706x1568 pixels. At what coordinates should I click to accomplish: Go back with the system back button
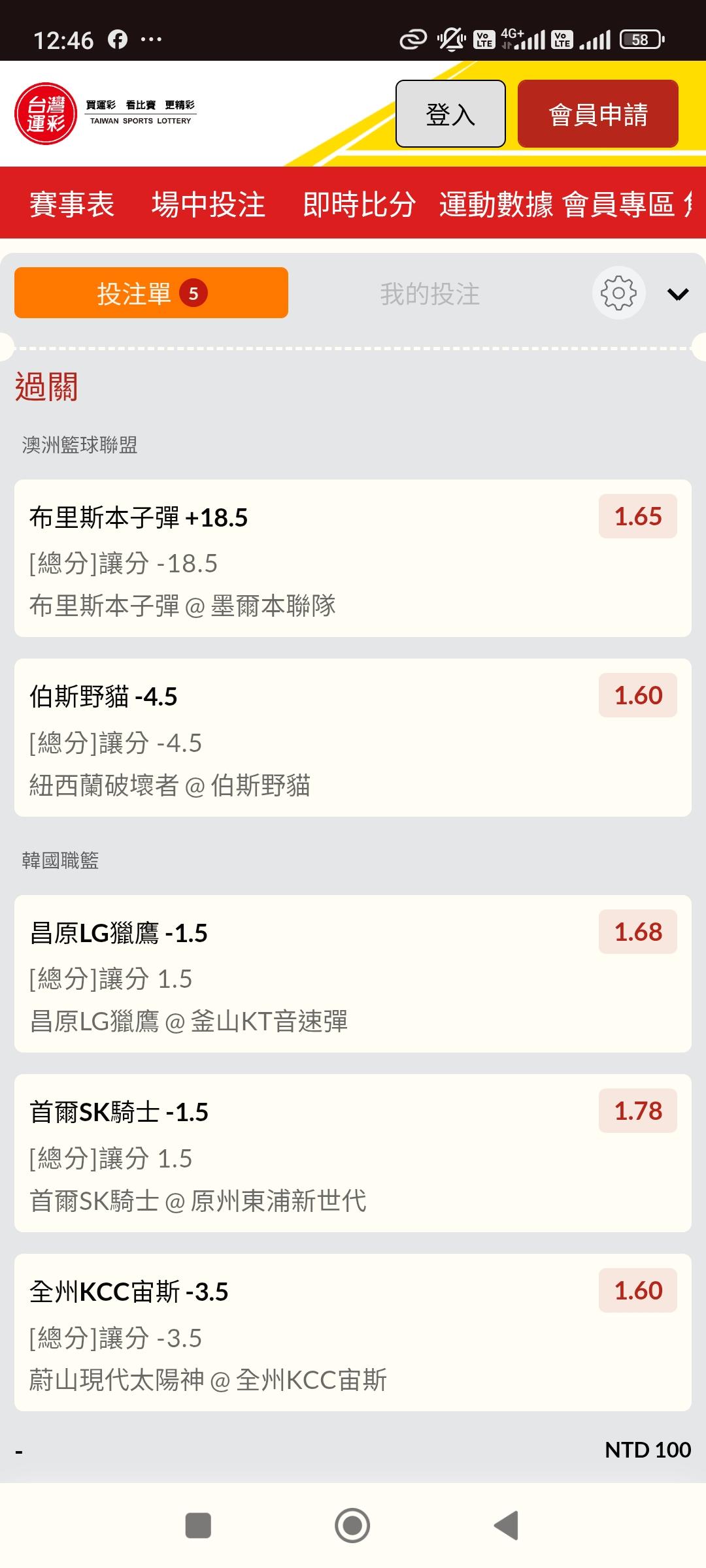click(x=507, y=1526)
